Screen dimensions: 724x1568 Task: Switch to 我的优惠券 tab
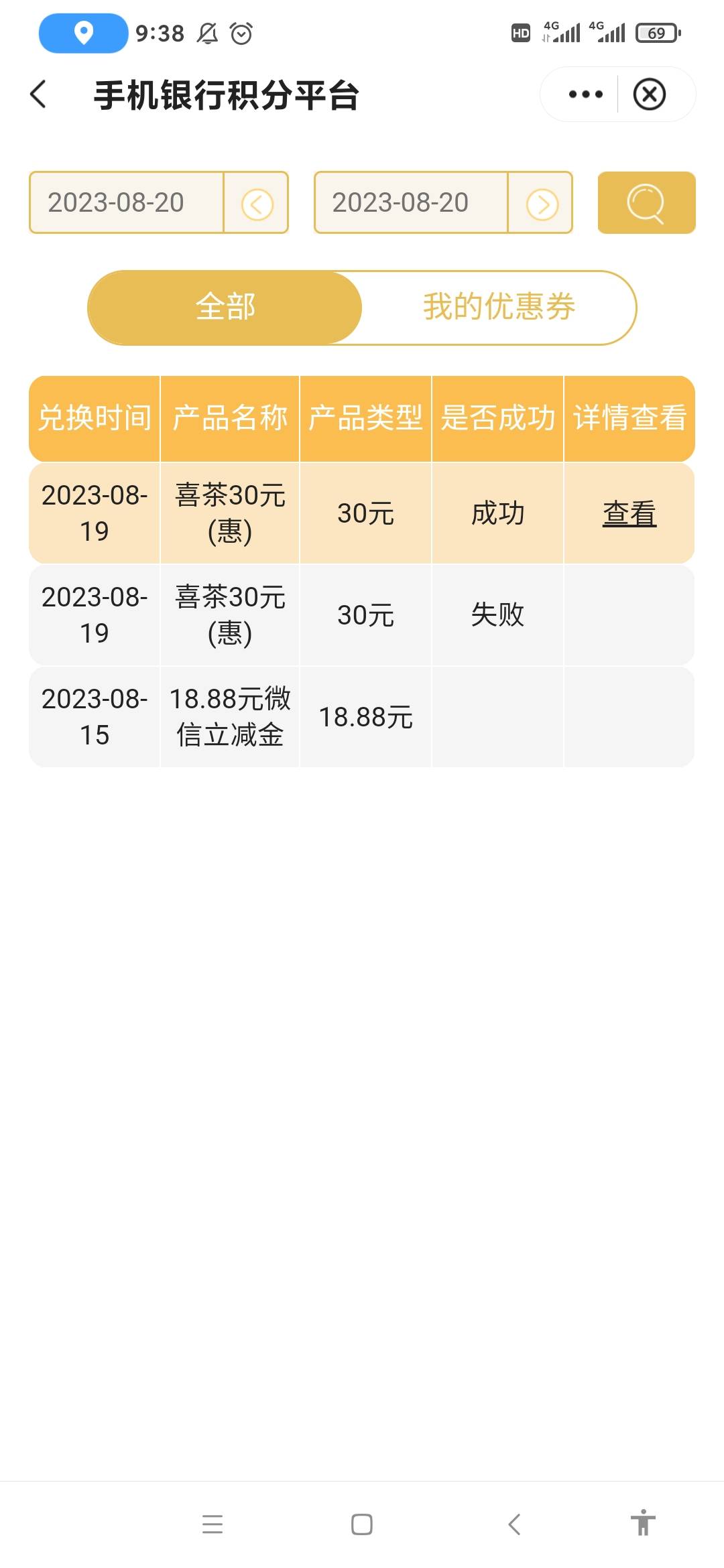499,308
